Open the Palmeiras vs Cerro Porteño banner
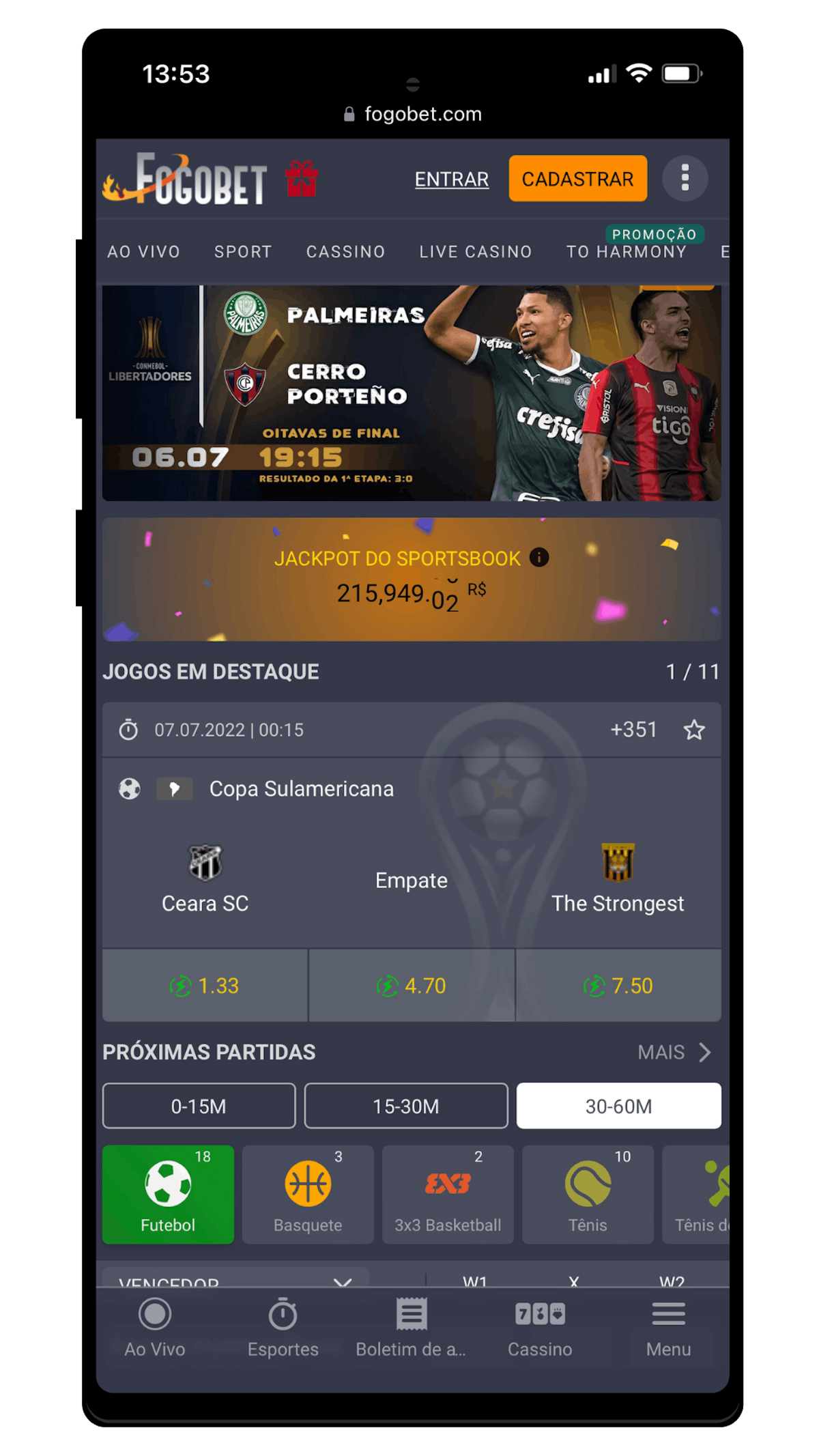The image size is (819, 1456). pos(412,393)
